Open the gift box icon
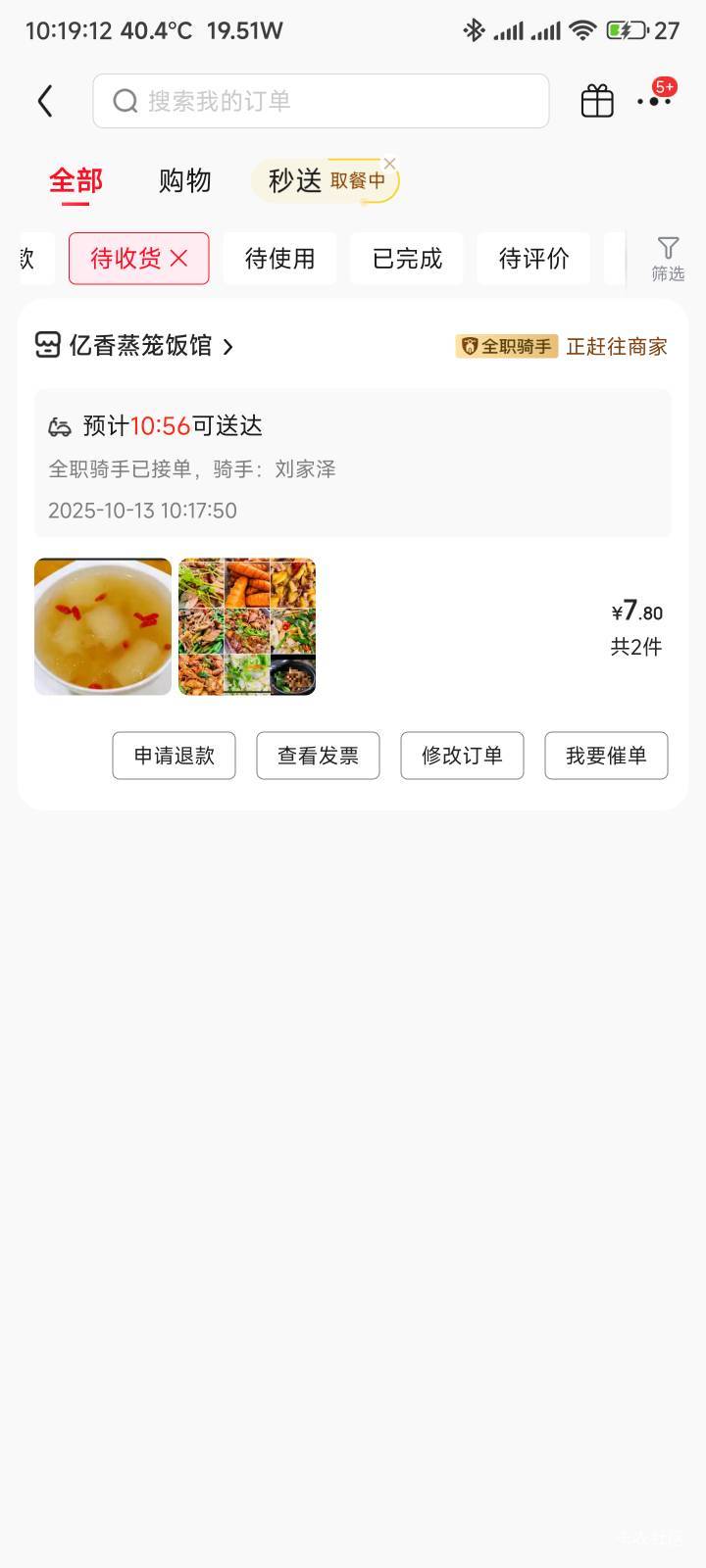706x1568 pixels. tap(596, 101)
